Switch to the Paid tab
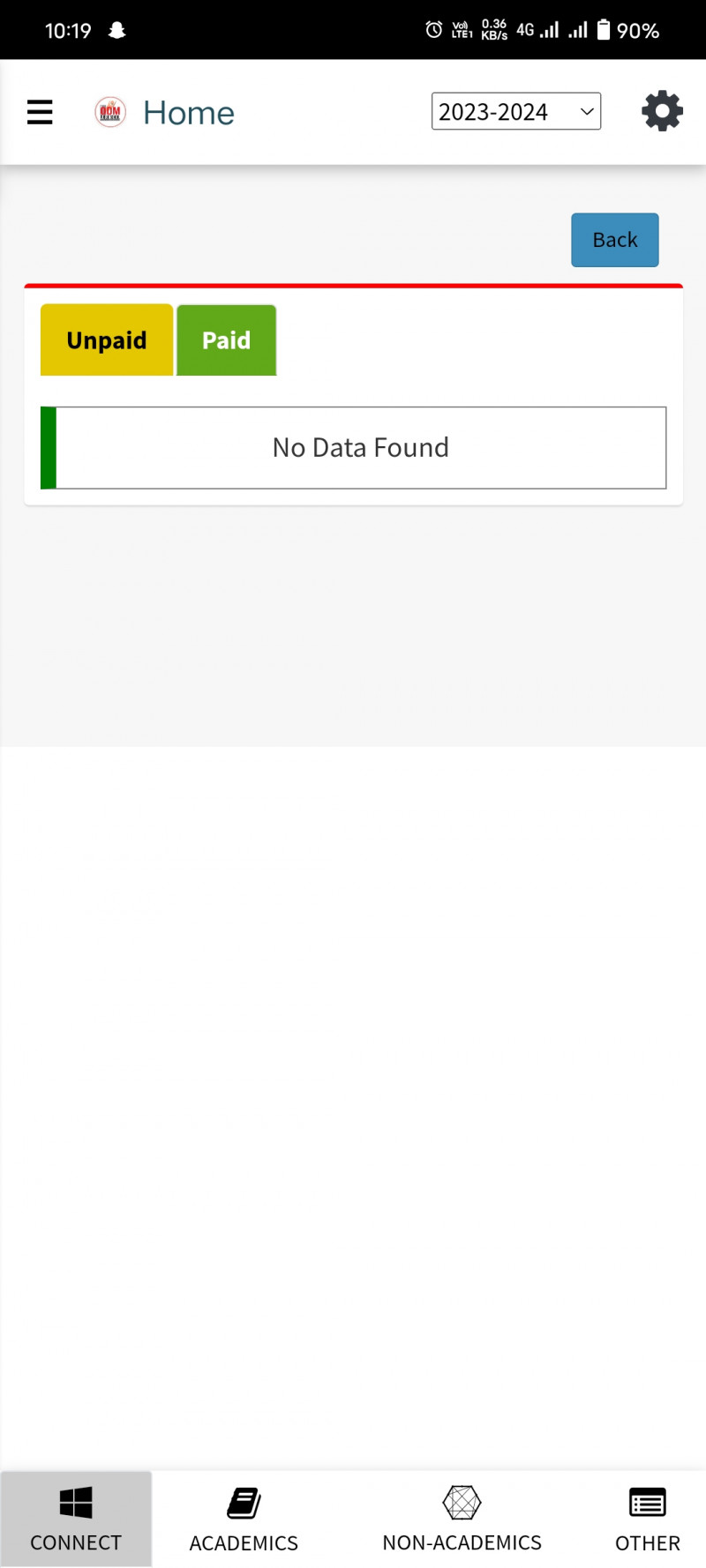This screenshot has height=1568, width=706. click(226, 340)
